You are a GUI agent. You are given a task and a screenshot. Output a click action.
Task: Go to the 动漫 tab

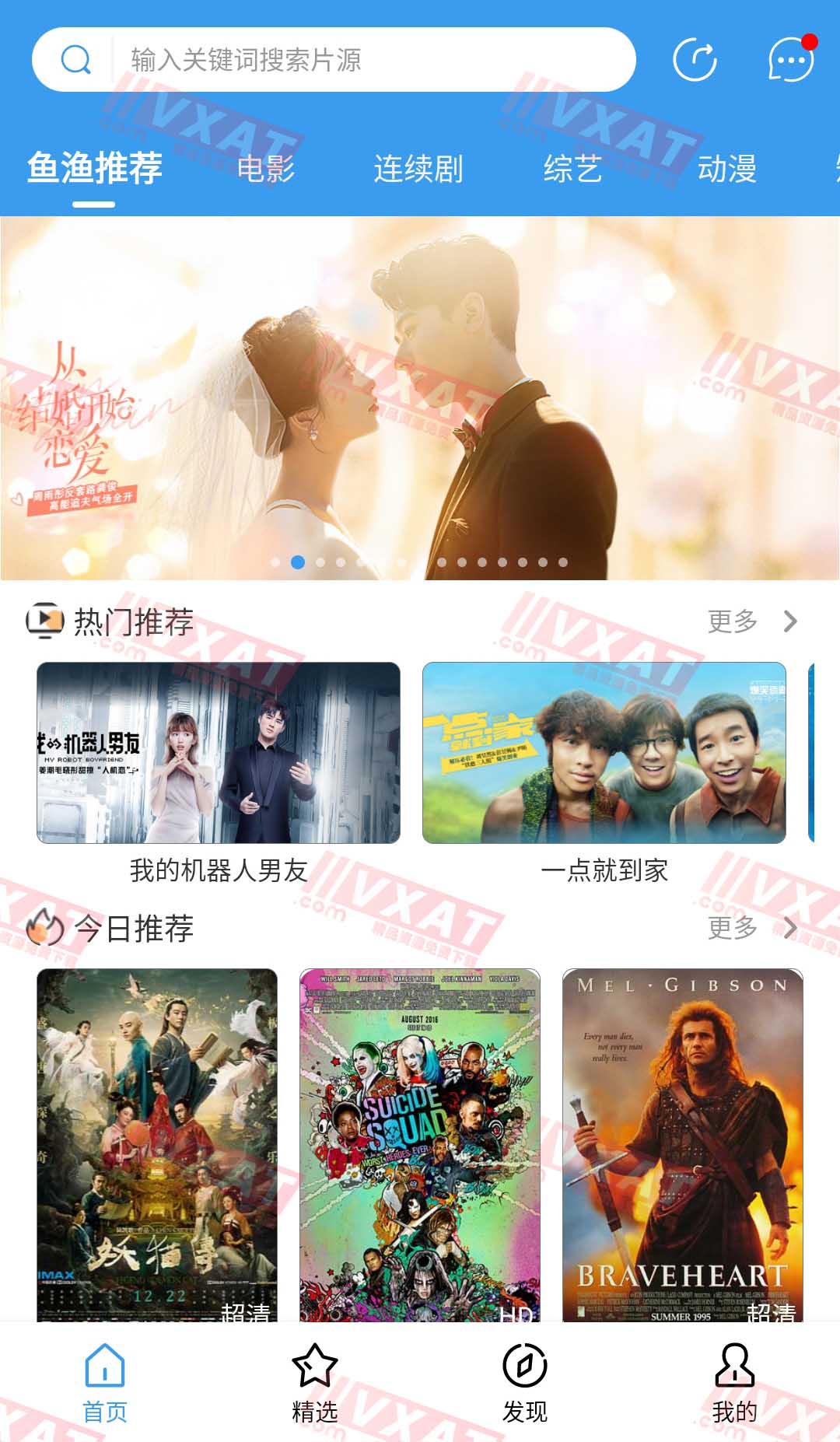(x=726, y=169)
